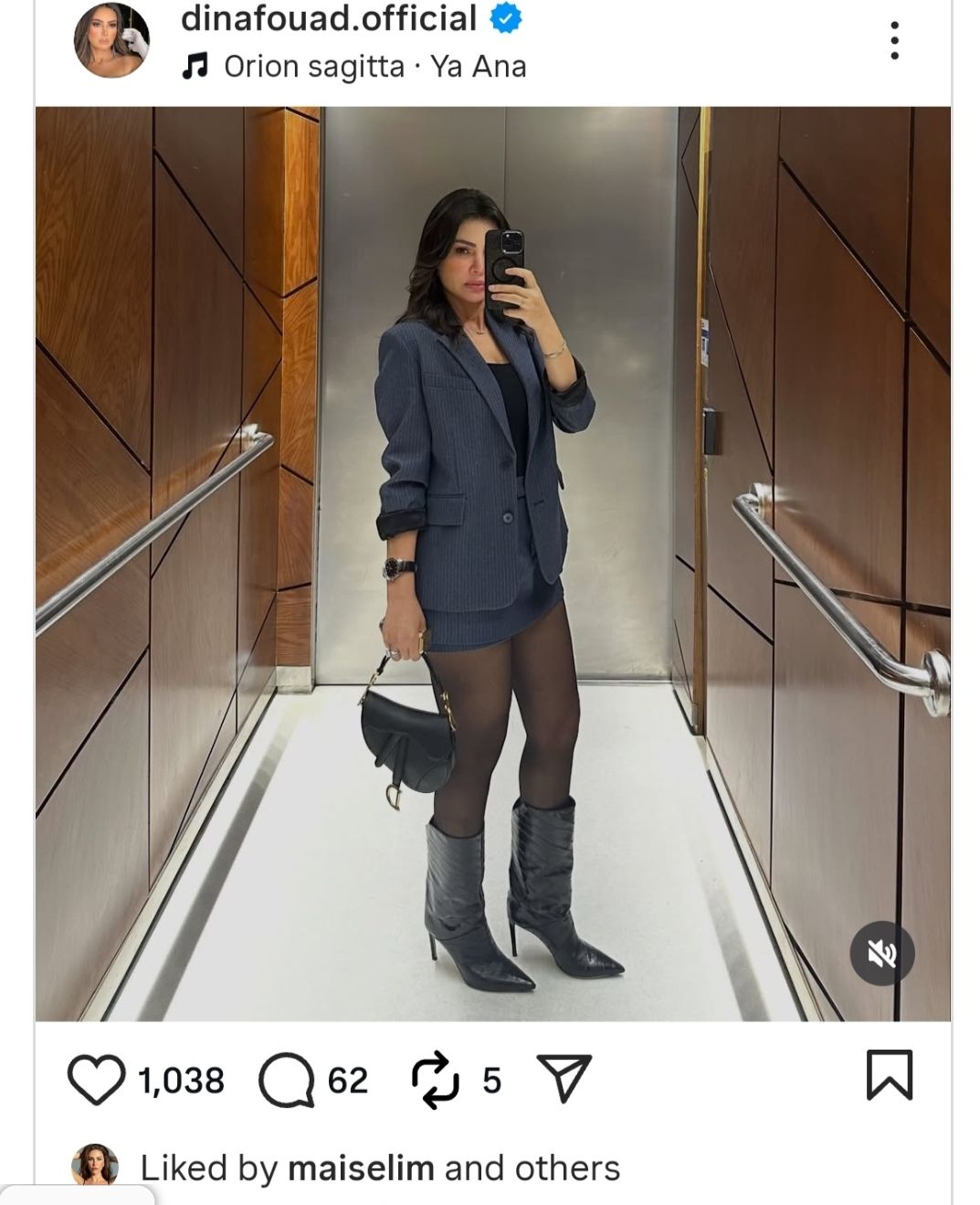Open the comments on this post
The image size is (980, 1205).
coord(286,1080)
